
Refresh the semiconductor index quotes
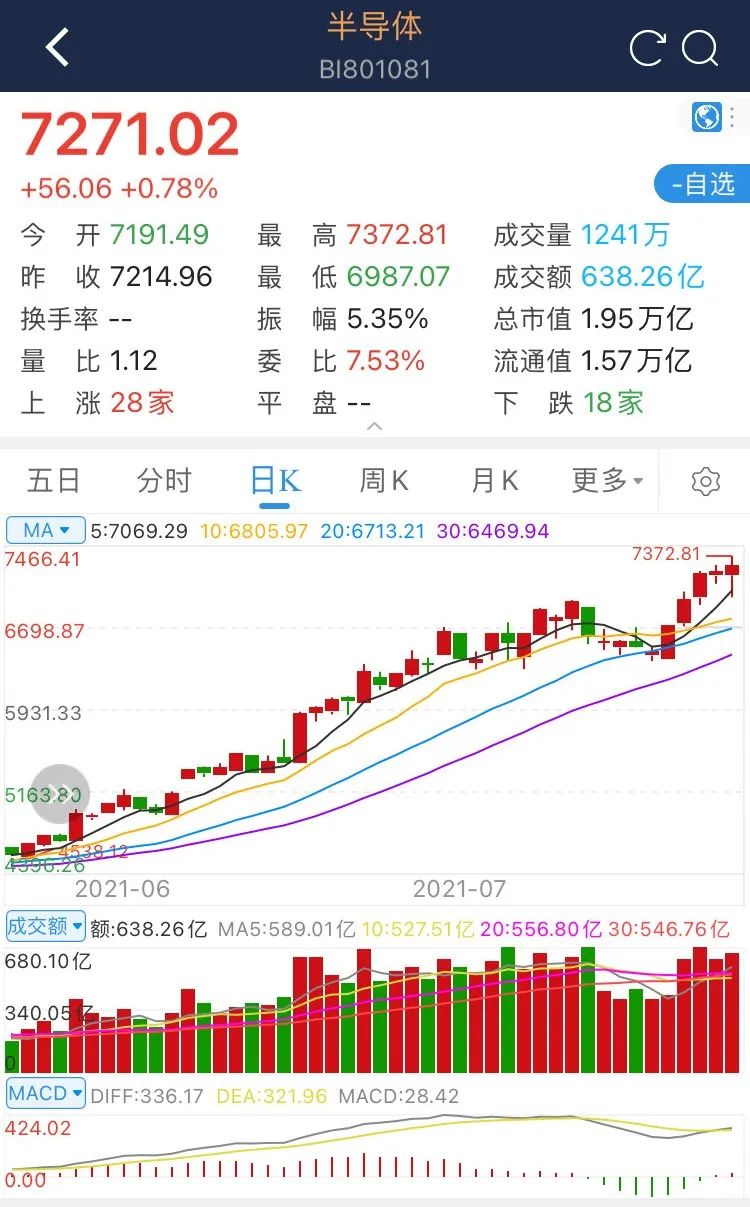647,48
